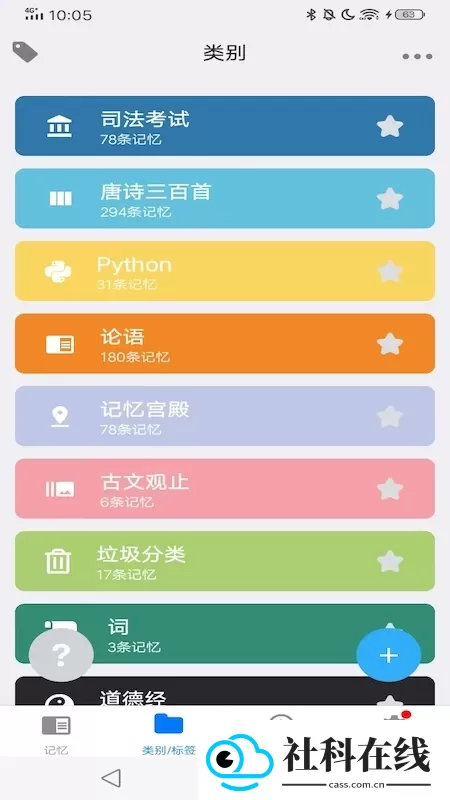Open the three-dot overflow menu

[417, 56]
